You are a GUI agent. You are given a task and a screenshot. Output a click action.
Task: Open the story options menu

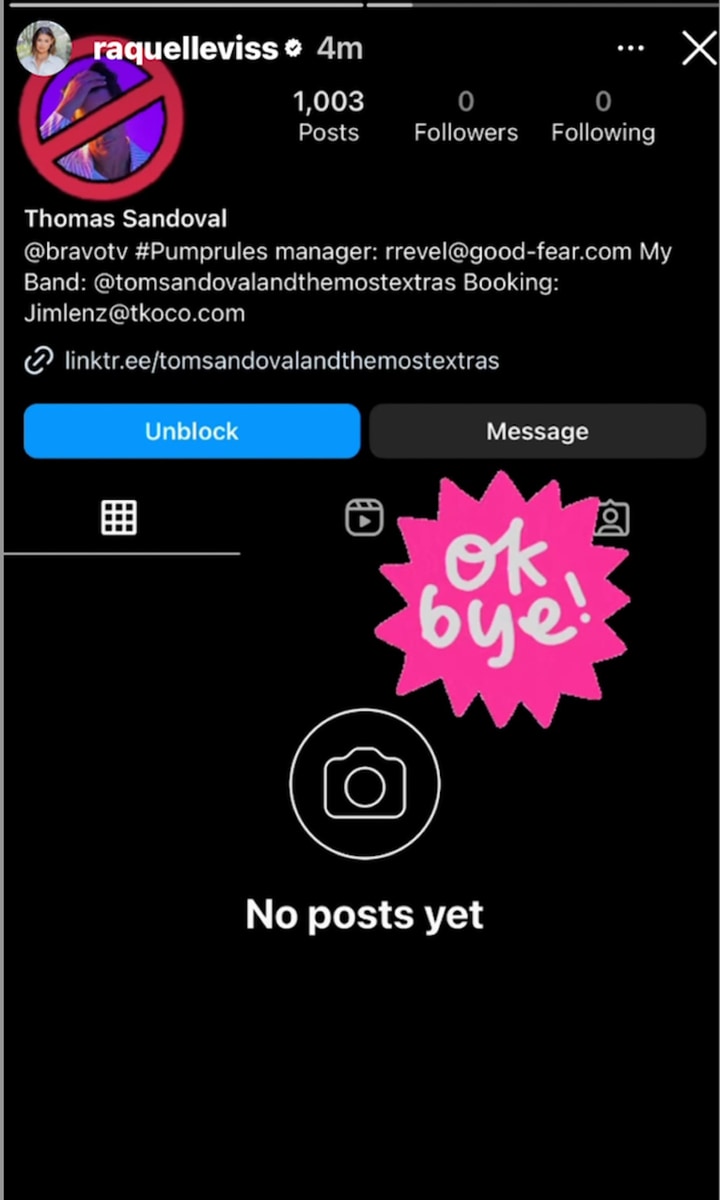point(630,48)
